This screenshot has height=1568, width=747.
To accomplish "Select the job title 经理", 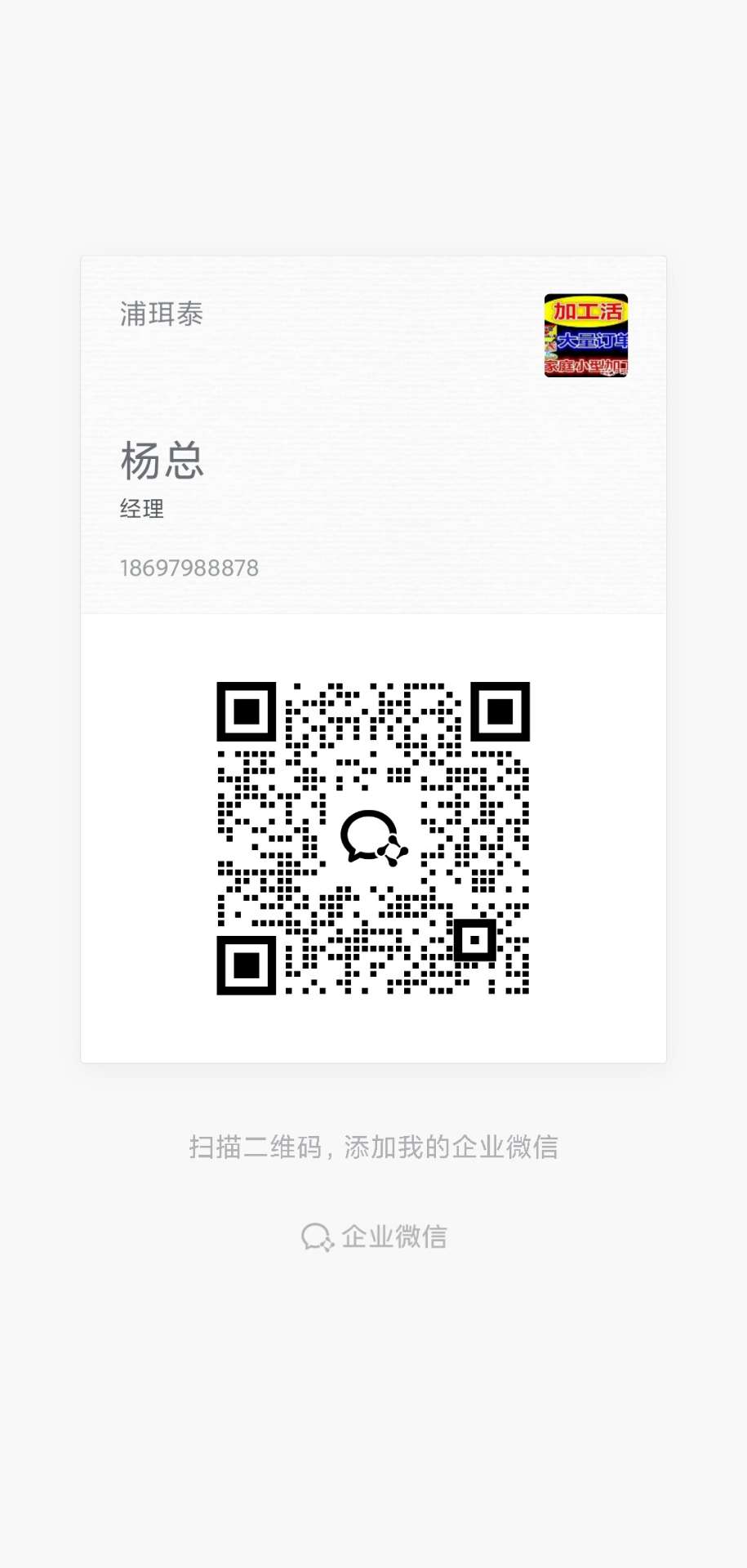I will (x=140, y=509).
